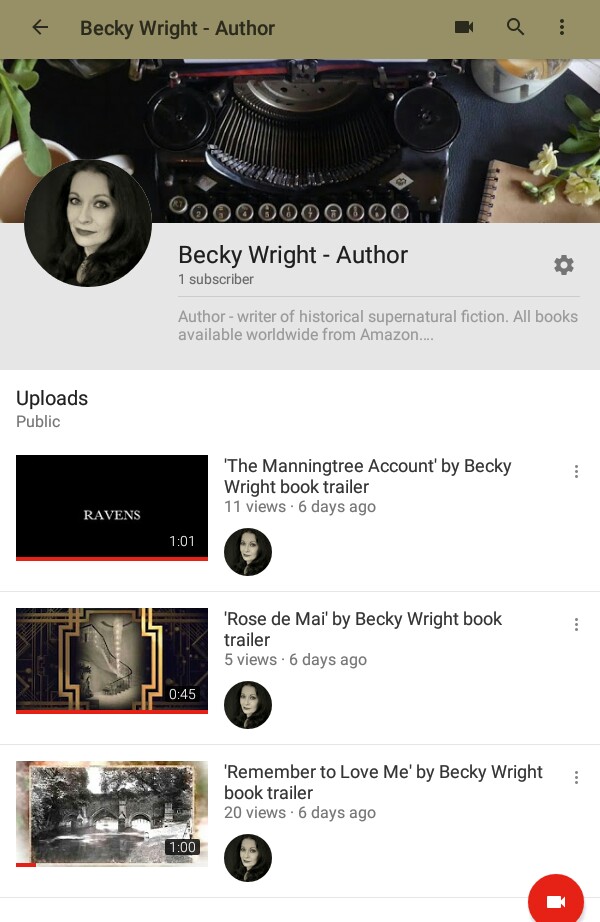The width and height of the screenshot is (600, 922).
Task: Open options for 'Remember to Love Me' video
Action: tap(576, 778)
